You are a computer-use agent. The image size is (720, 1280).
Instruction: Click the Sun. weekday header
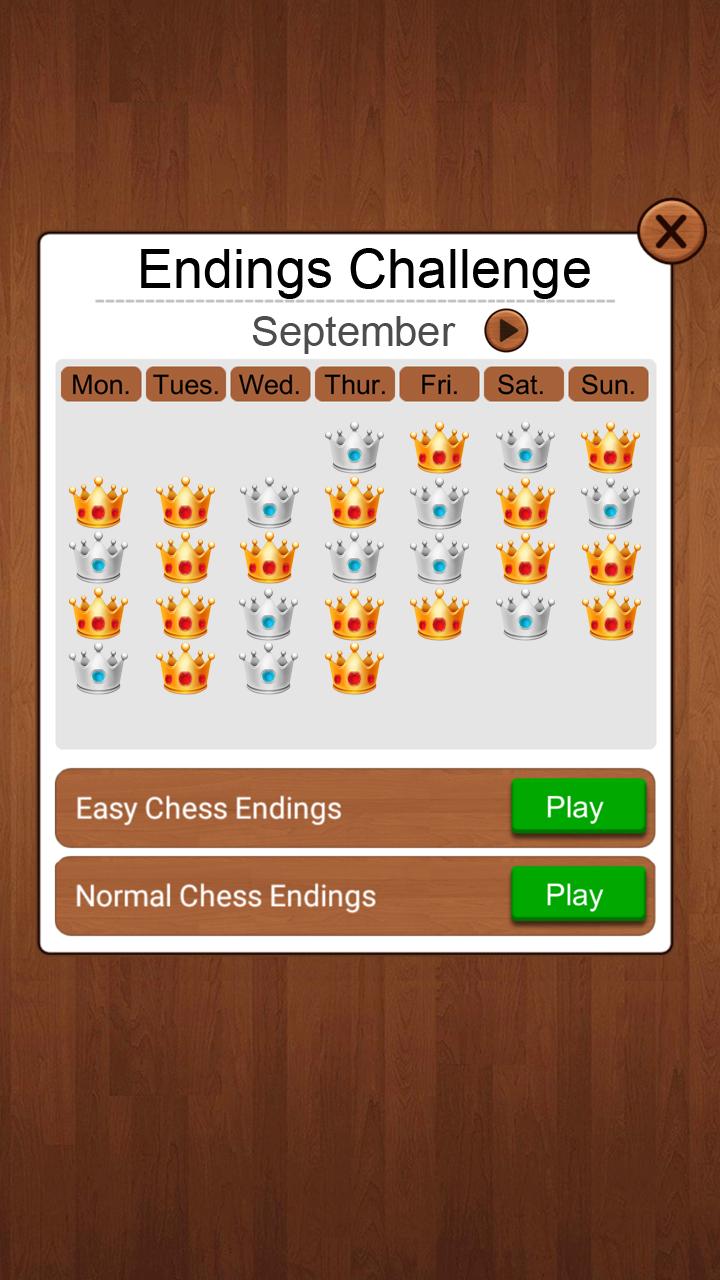608,383
